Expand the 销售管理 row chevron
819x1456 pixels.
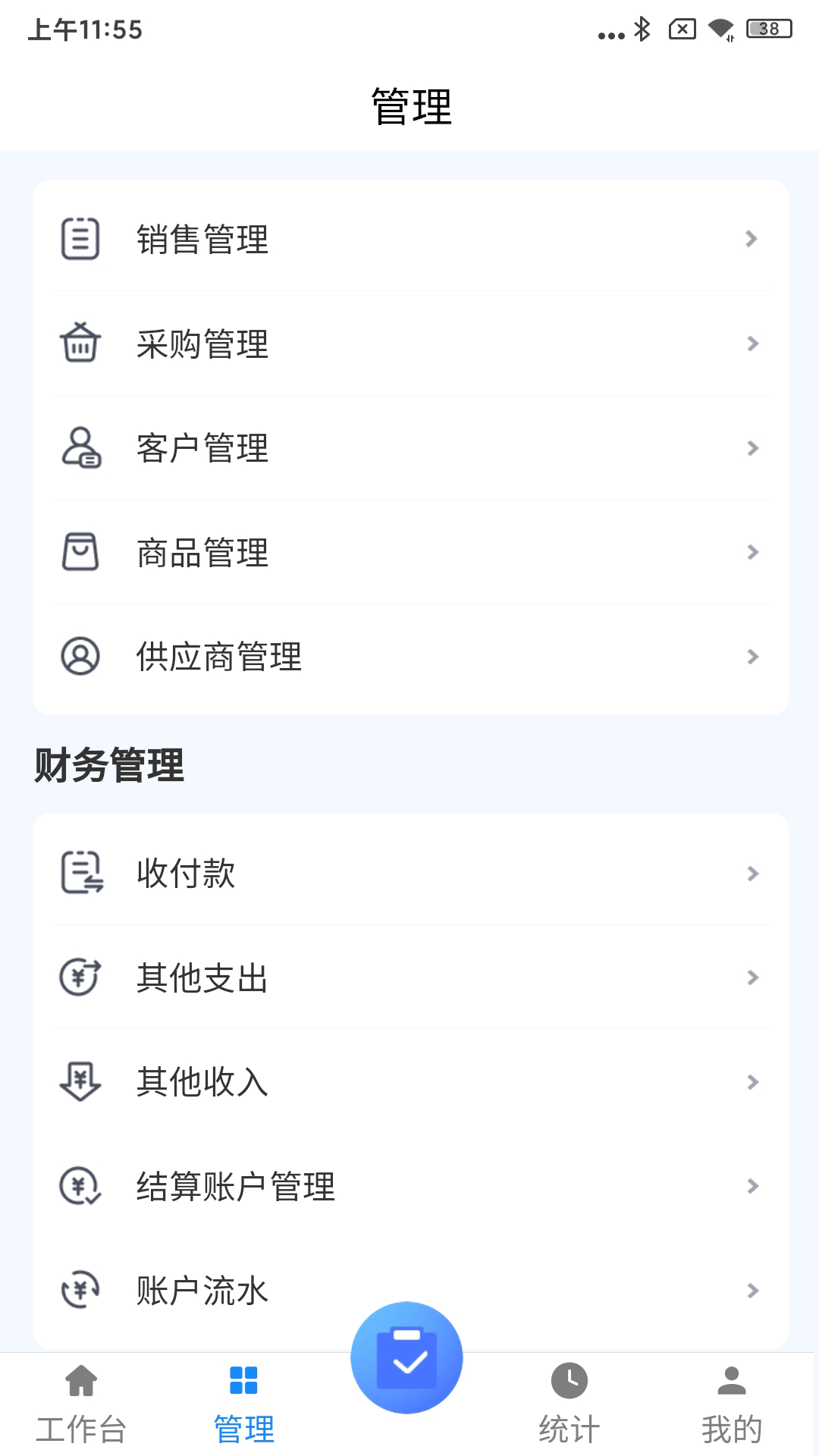coord(752,239)
